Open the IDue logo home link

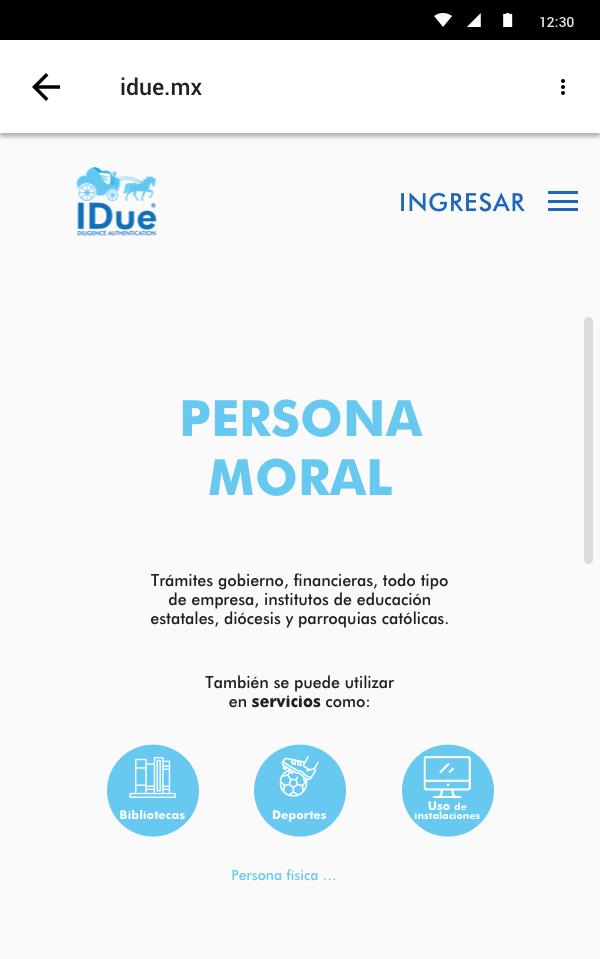pos(116,202)
